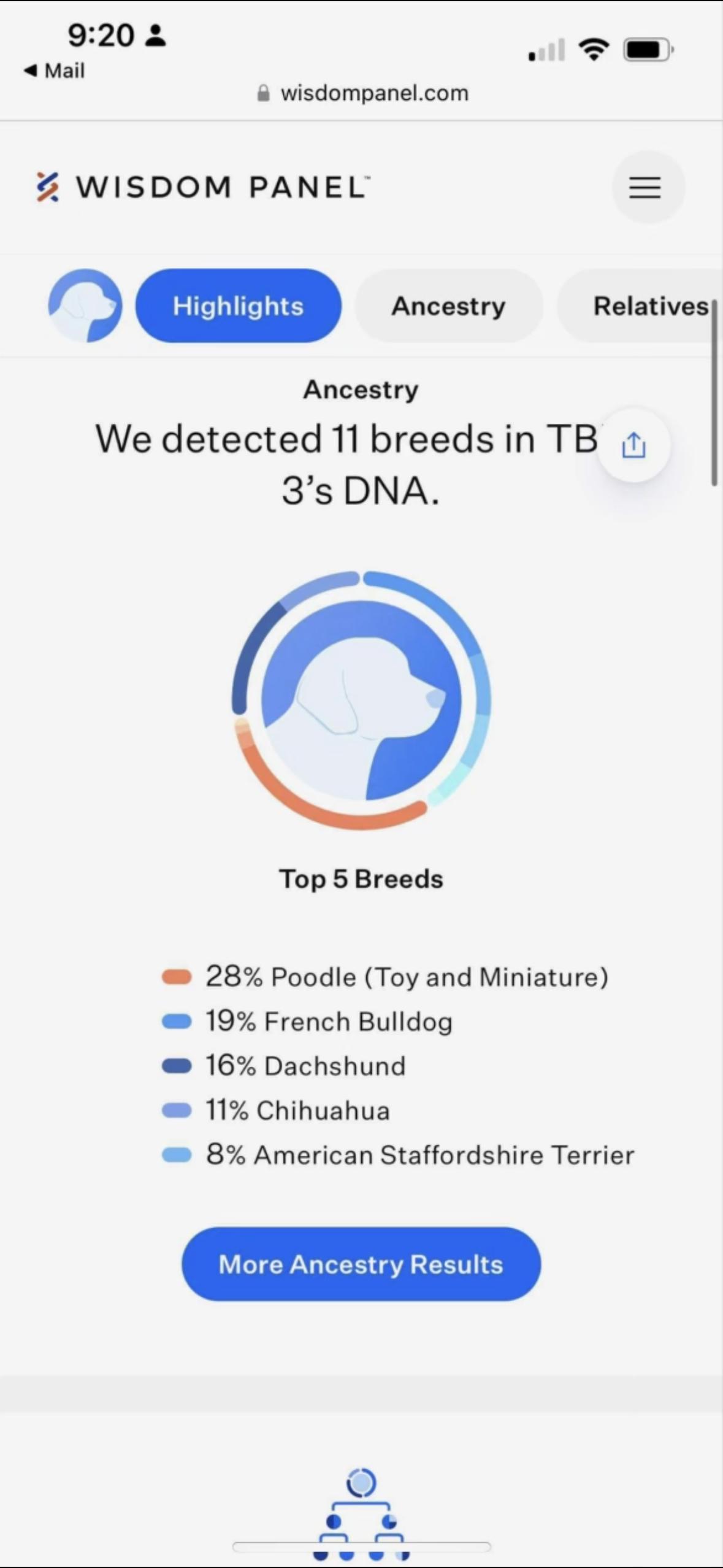Open More Ancestry Results
Screen dimensions: 723x1568
tap(361, 1264)
